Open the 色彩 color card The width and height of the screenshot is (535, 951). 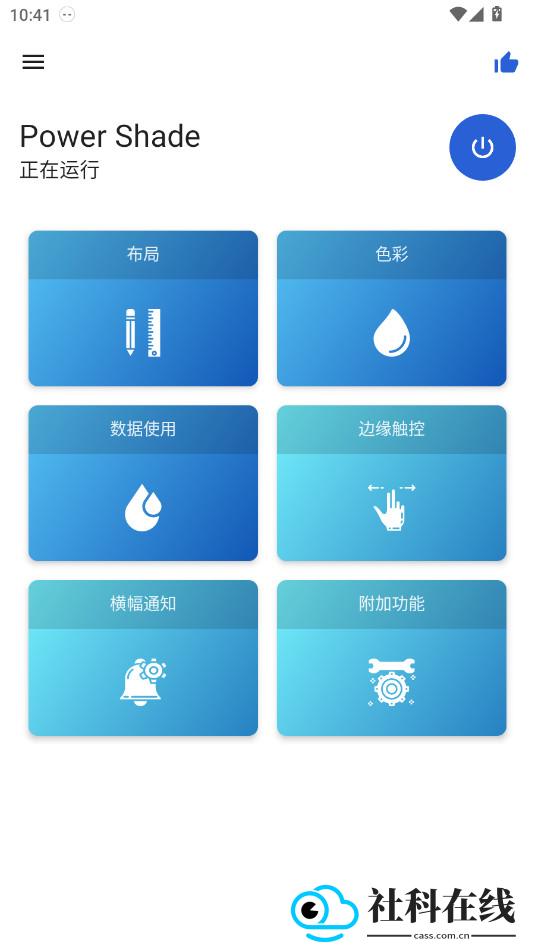click(x=392, y=308)
